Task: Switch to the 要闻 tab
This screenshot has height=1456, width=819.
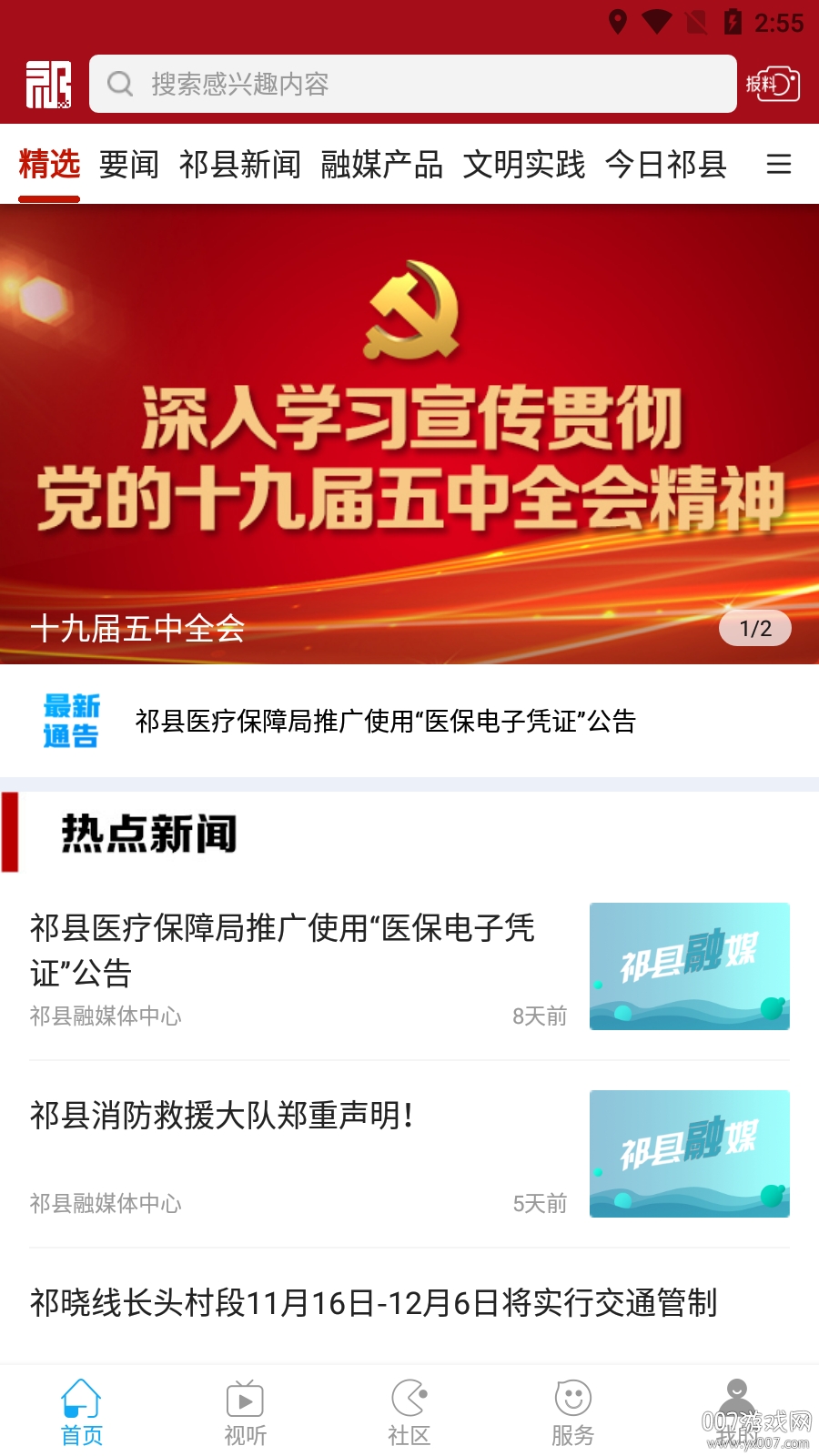Action: point(129,165)
